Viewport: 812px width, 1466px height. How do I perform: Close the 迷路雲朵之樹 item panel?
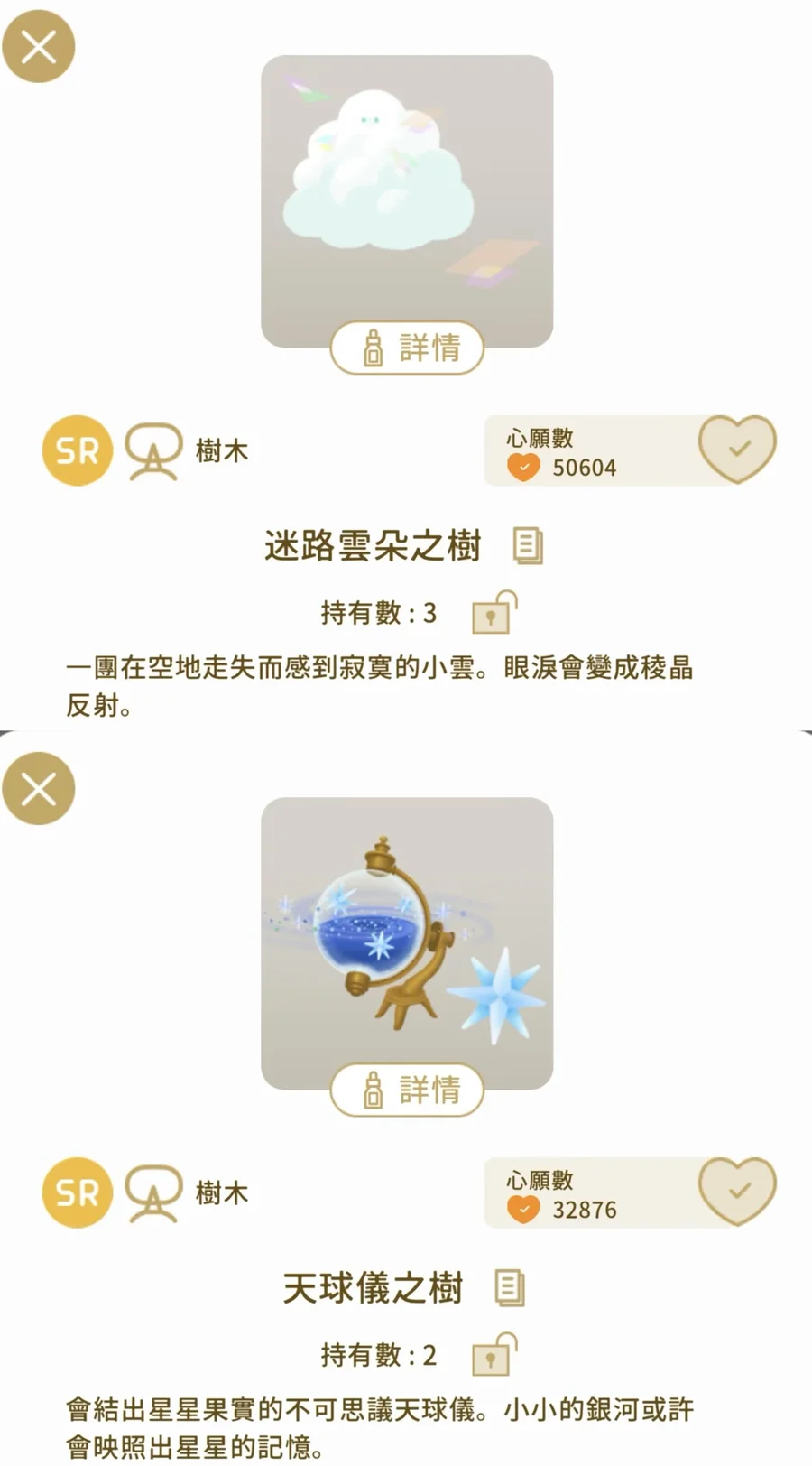click(39, 47)
